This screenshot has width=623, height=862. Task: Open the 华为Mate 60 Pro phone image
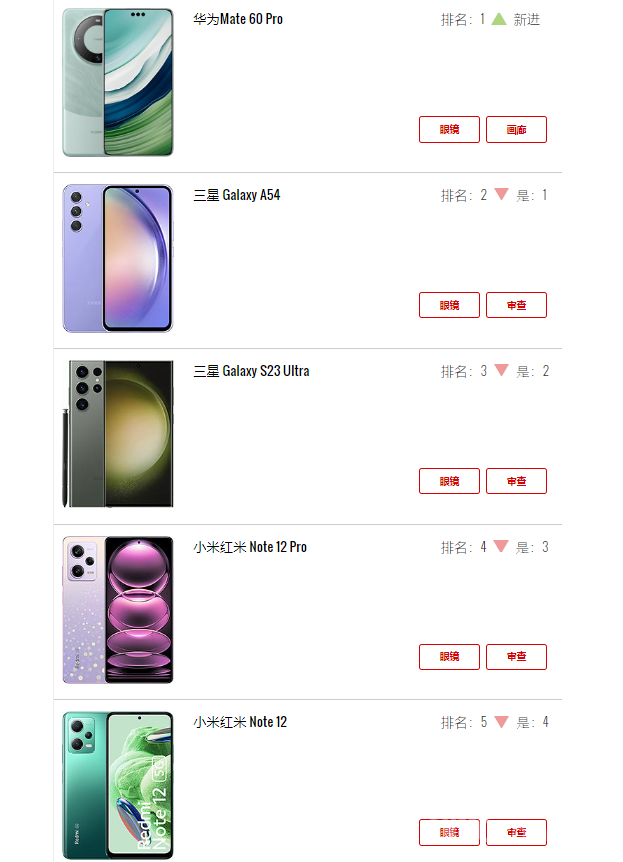[118, 82]
